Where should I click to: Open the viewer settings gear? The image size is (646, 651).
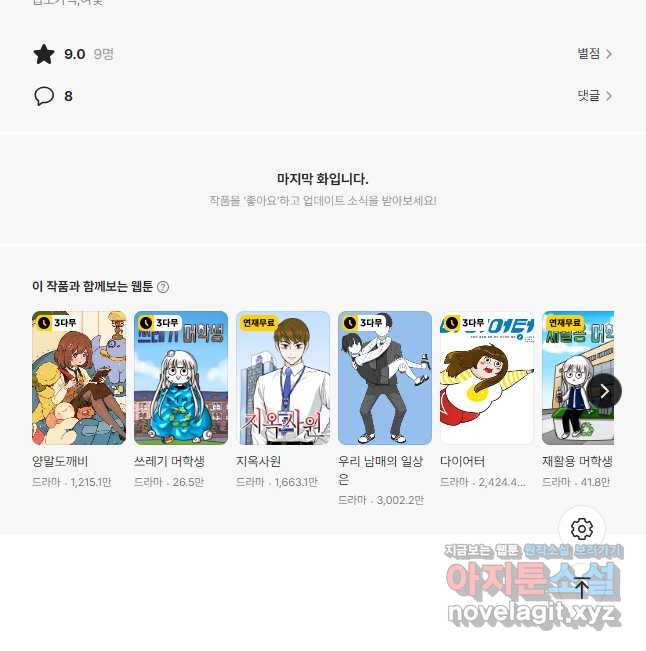coord(583,529)
